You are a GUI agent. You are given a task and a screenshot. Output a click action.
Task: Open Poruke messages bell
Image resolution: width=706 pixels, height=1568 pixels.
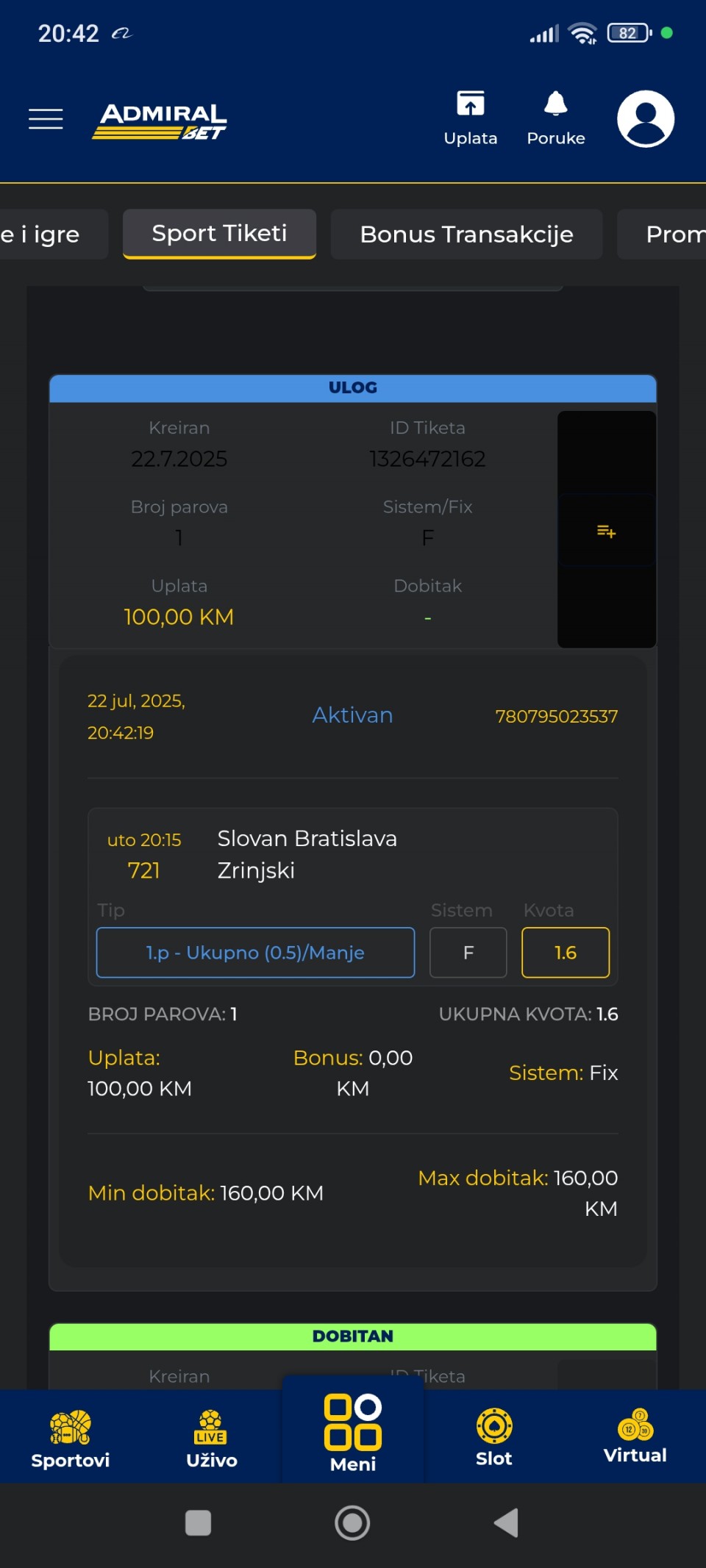tap(556, 118)
